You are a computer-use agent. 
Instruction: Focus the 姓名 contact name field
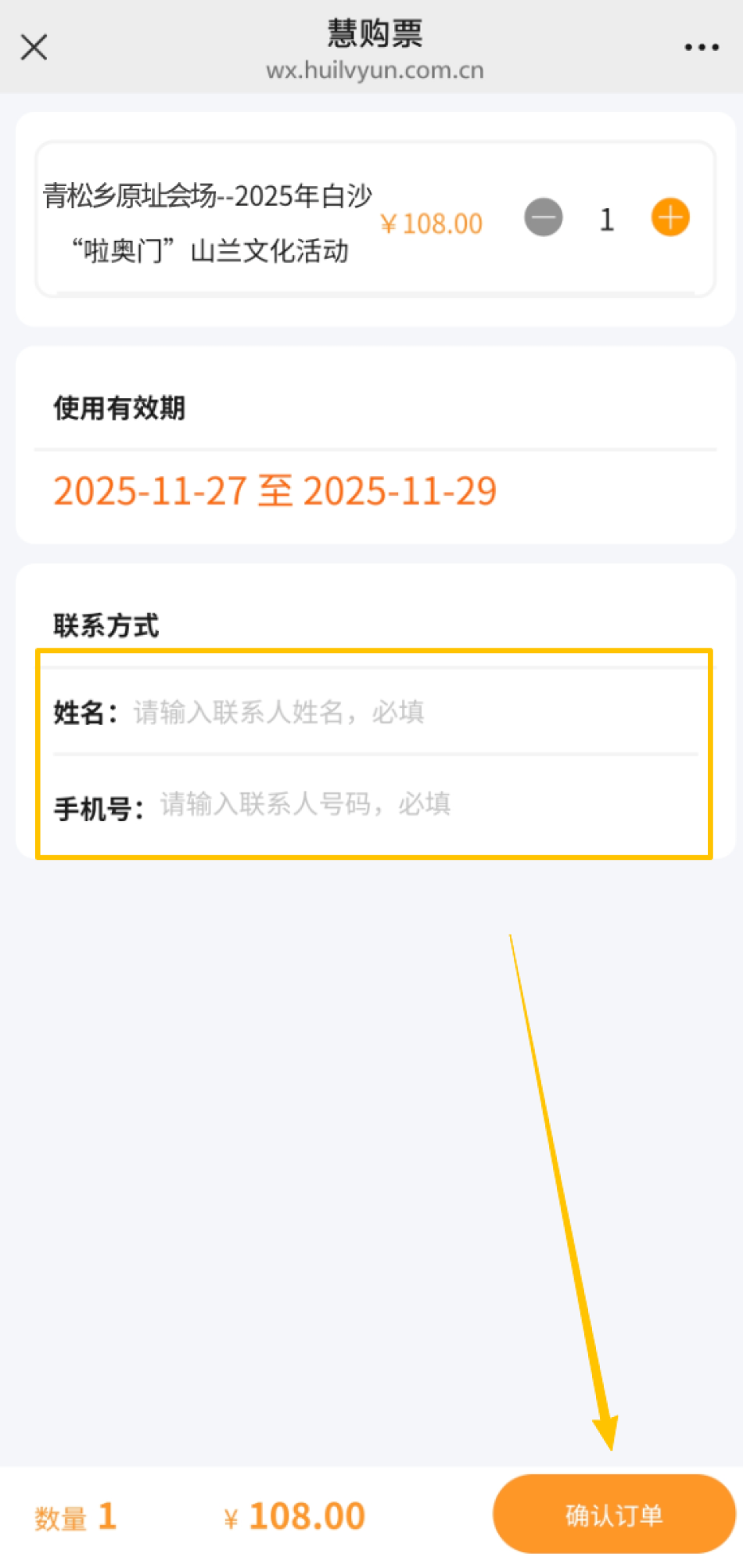pyautogui.click(x=407, y=712)
